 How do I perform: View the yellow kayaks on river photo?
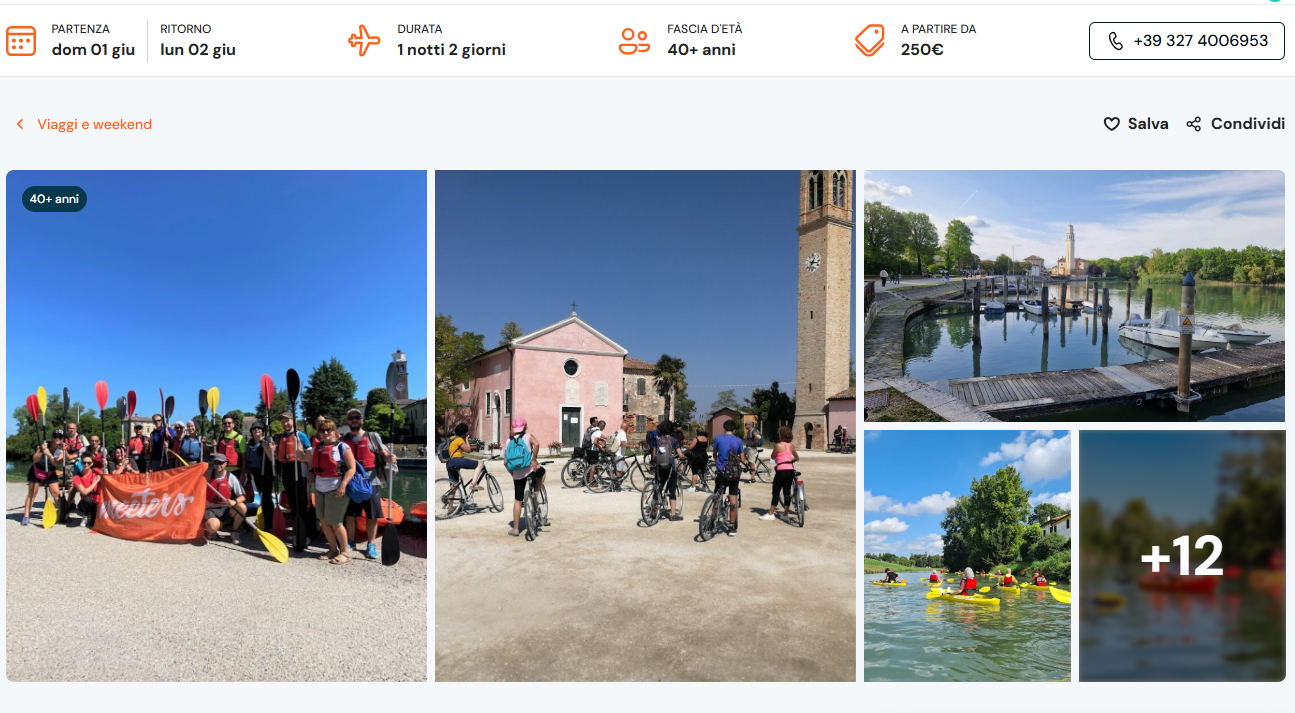[967, 556]
